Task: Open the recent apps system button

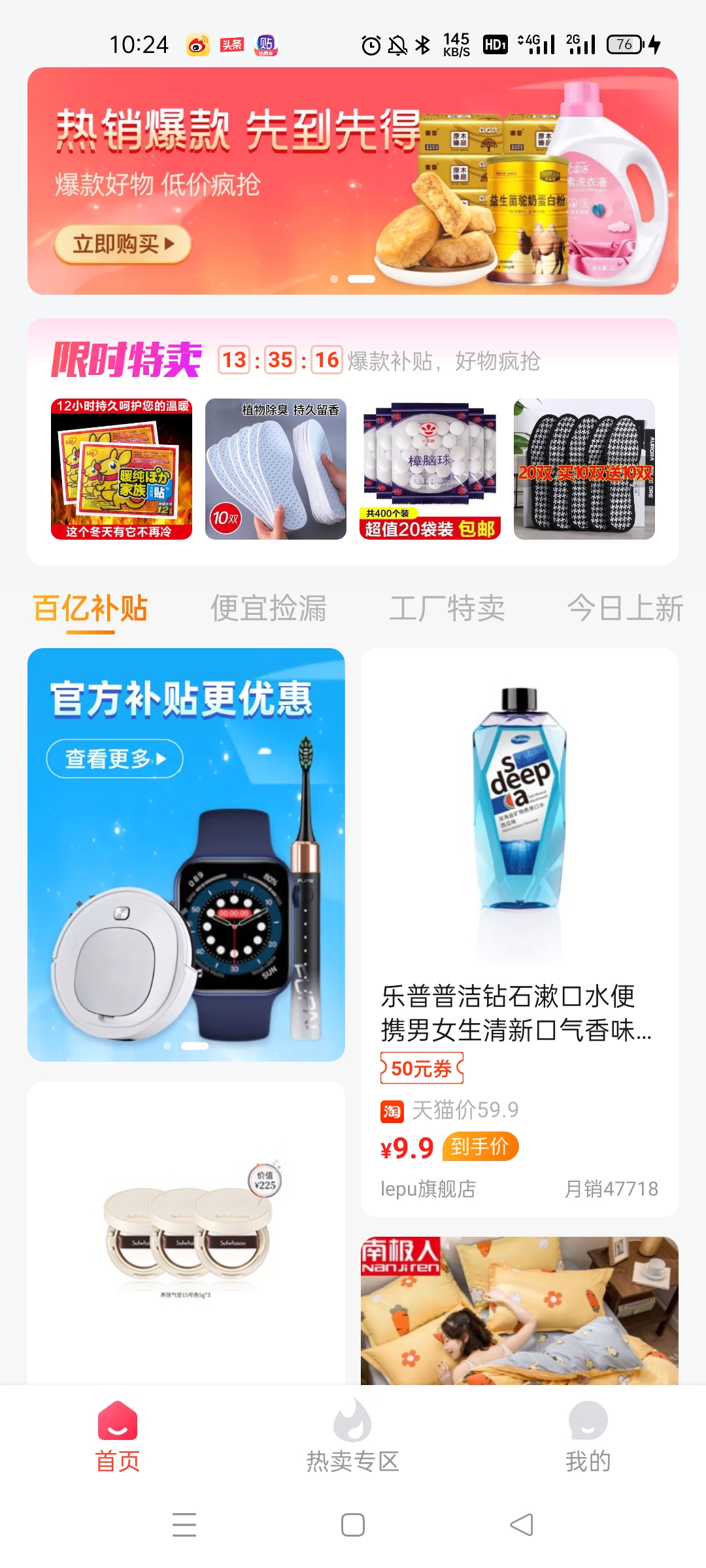Action: 184,1525
